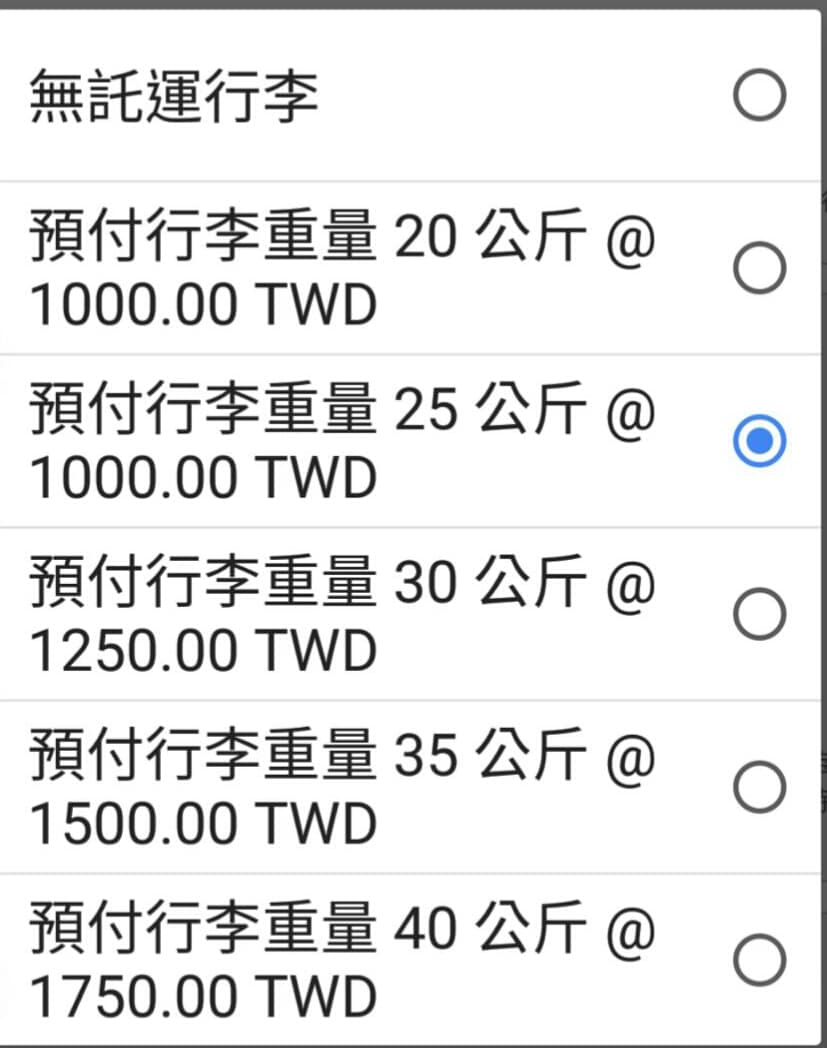Select the 35 公斤 prepaid baggage option
Screen dimensions: 827x1048
759,786
